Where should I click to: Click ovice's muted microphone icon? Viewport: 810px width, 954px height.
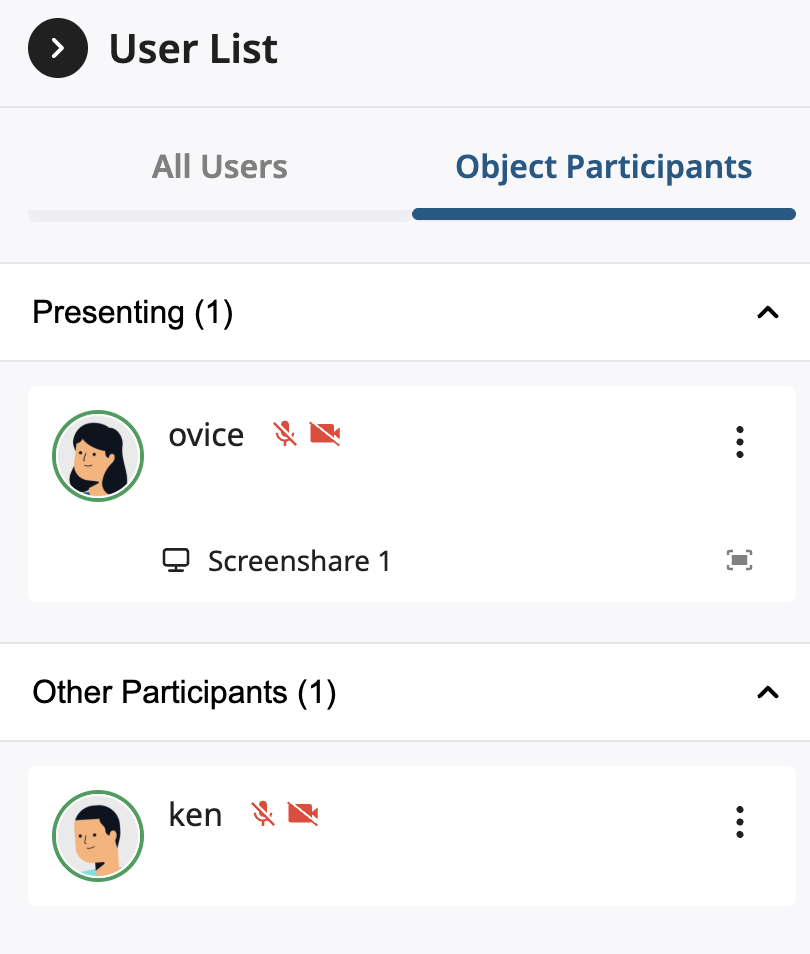pos(284,434)
